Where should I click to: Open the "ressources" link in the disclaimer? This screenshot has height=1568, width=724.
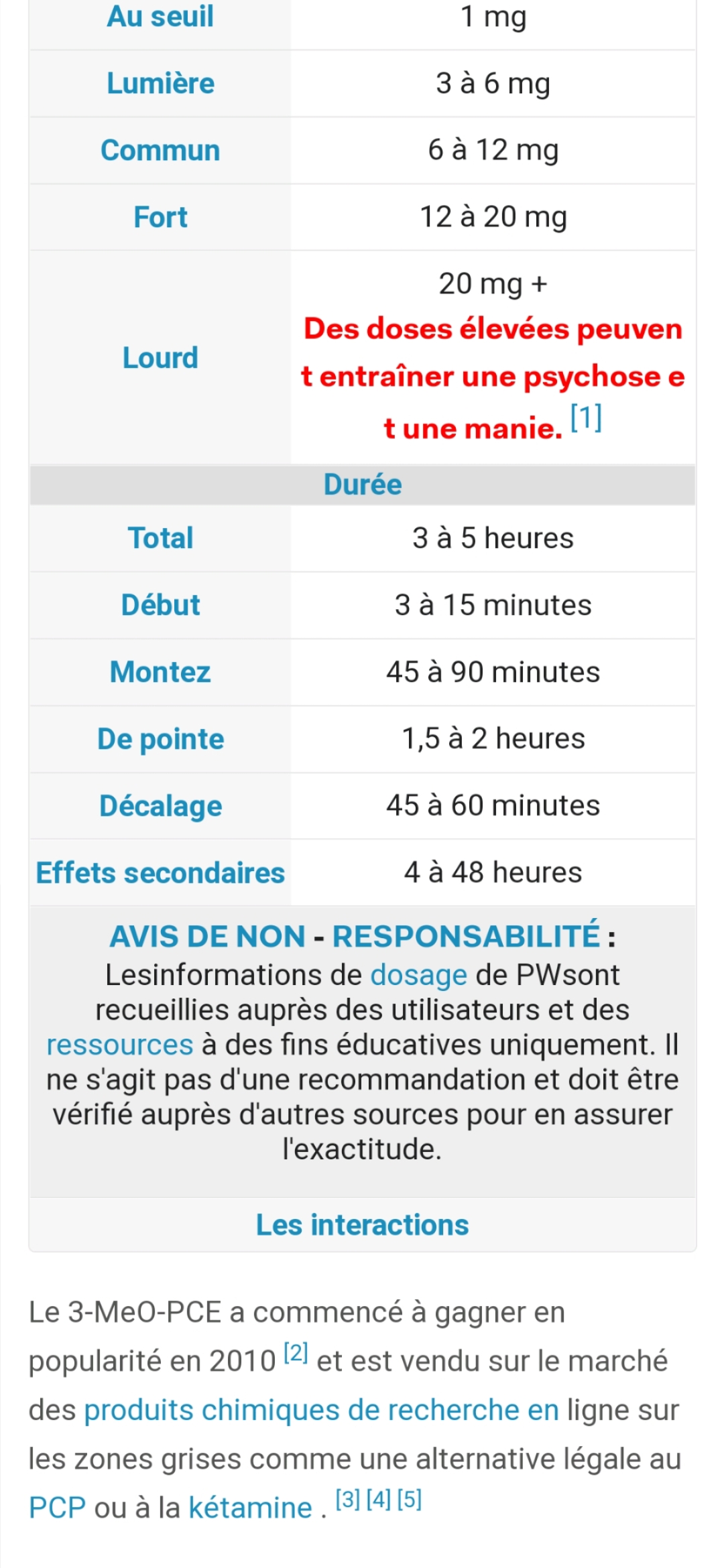[x=120, y=1045]
